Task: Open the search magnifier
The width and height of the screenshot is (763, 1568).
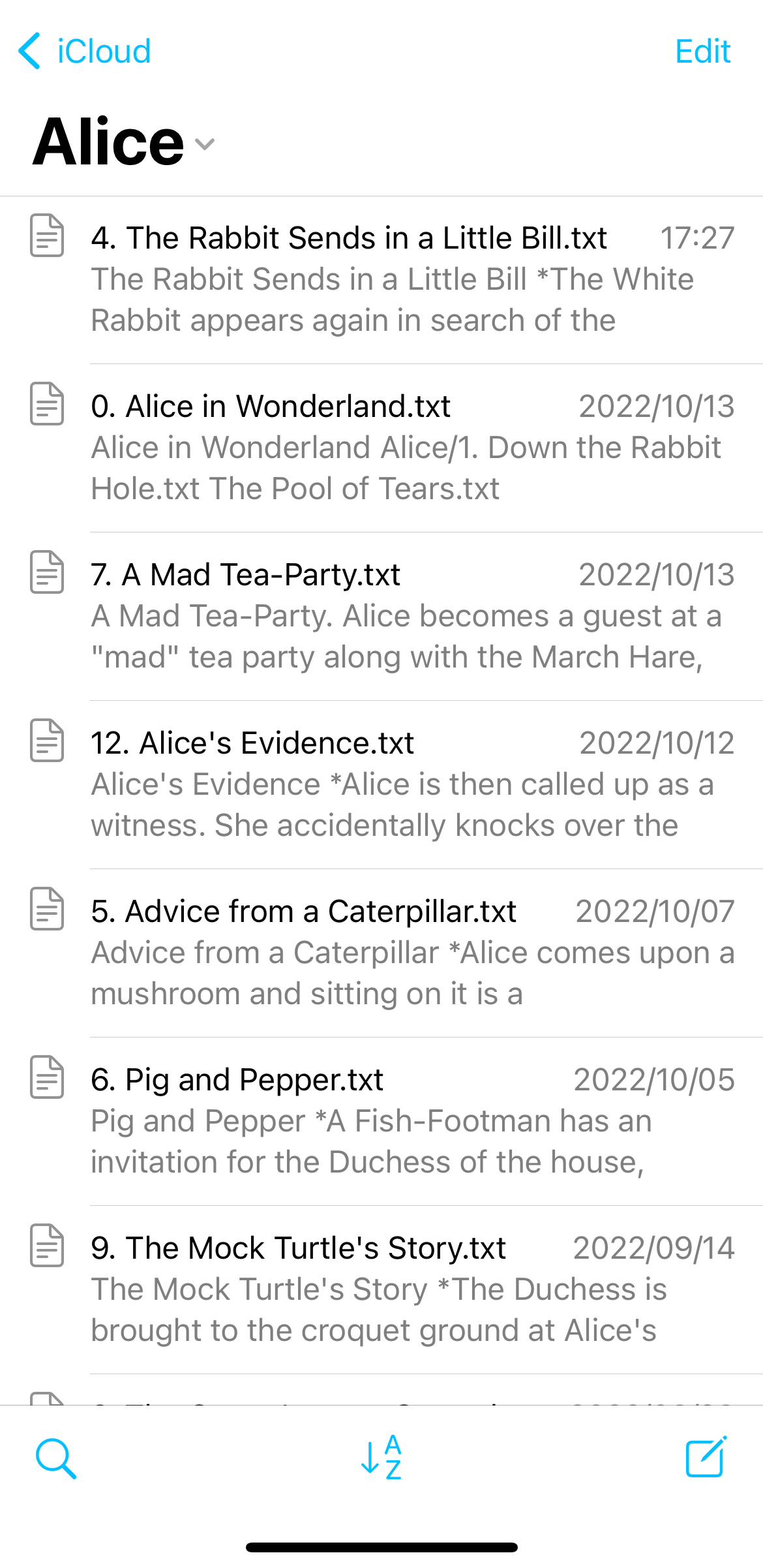Action: coord(55,1458)
